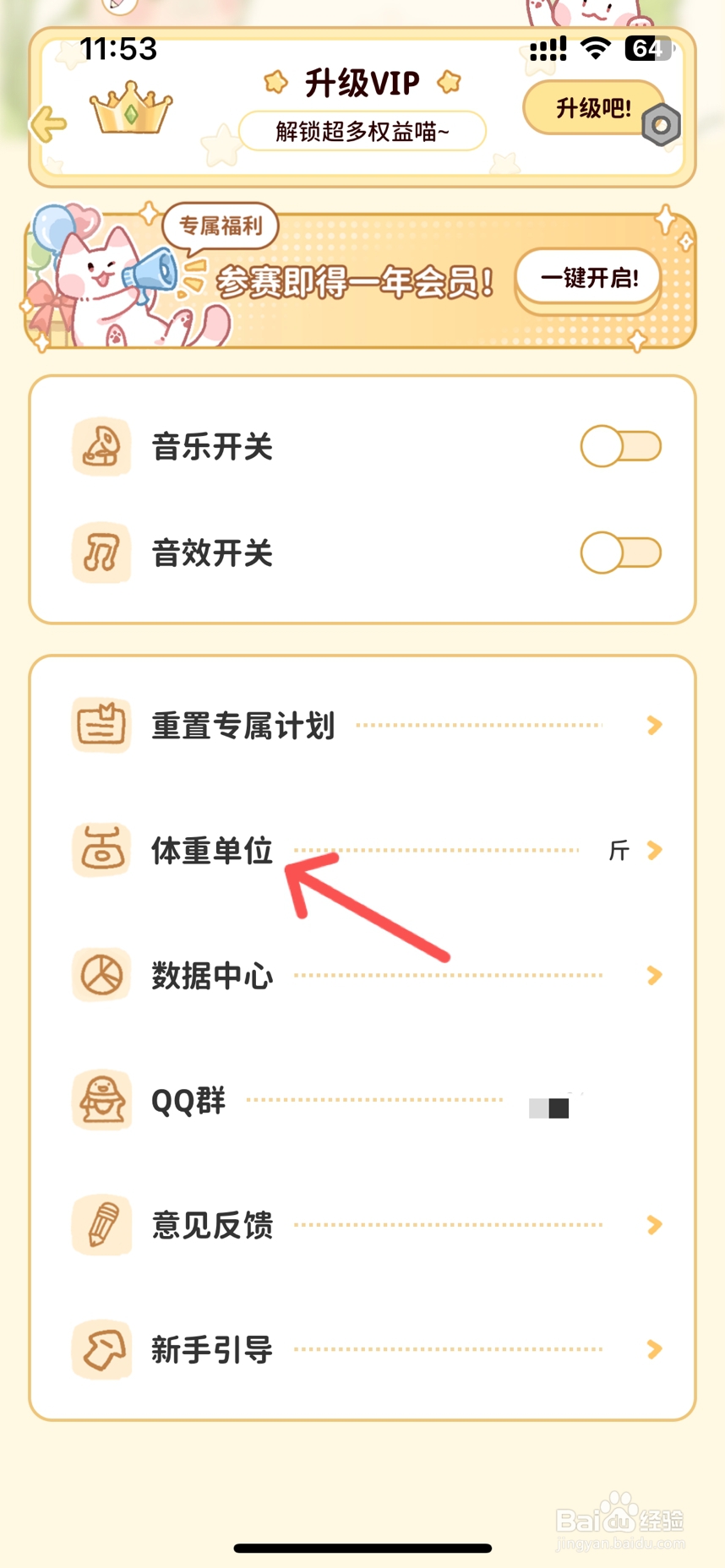Select the 新手引导 menu entry
725x1568 pixels.
212,1350
